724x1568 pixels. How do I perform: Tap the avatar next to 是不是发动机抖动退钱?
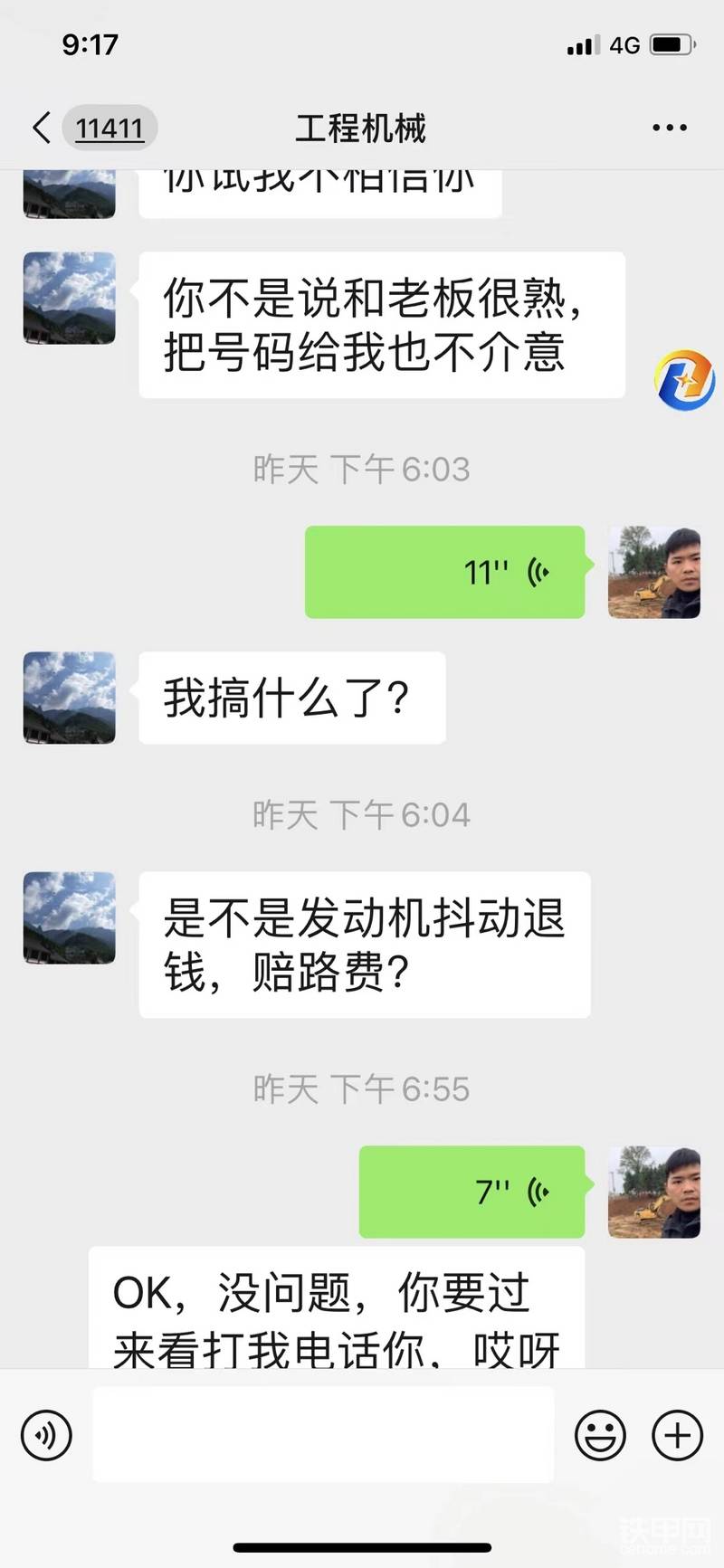(x=70, y=917)
